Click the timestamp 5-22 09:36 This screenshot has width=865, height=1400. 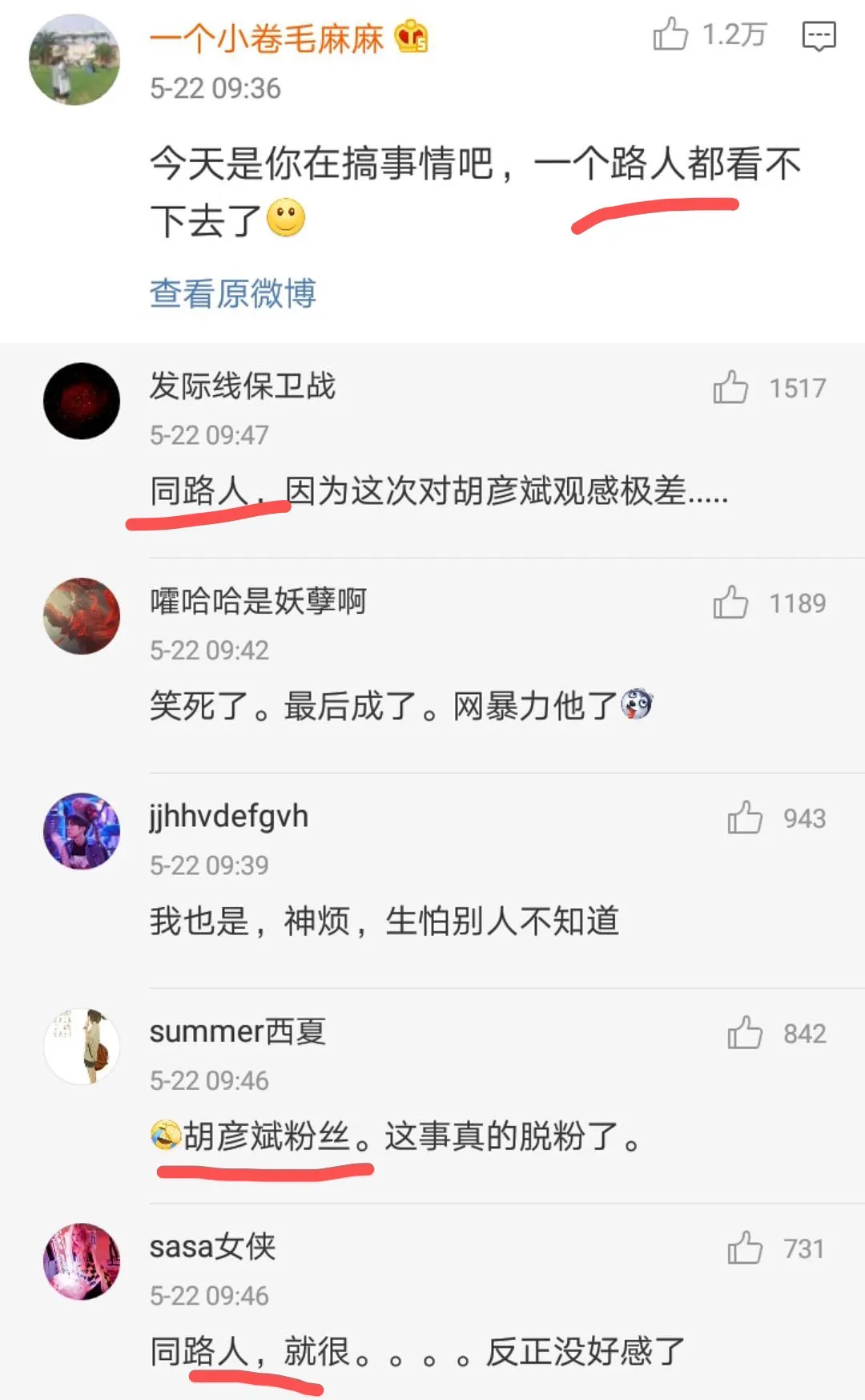[x=214, y=89]
